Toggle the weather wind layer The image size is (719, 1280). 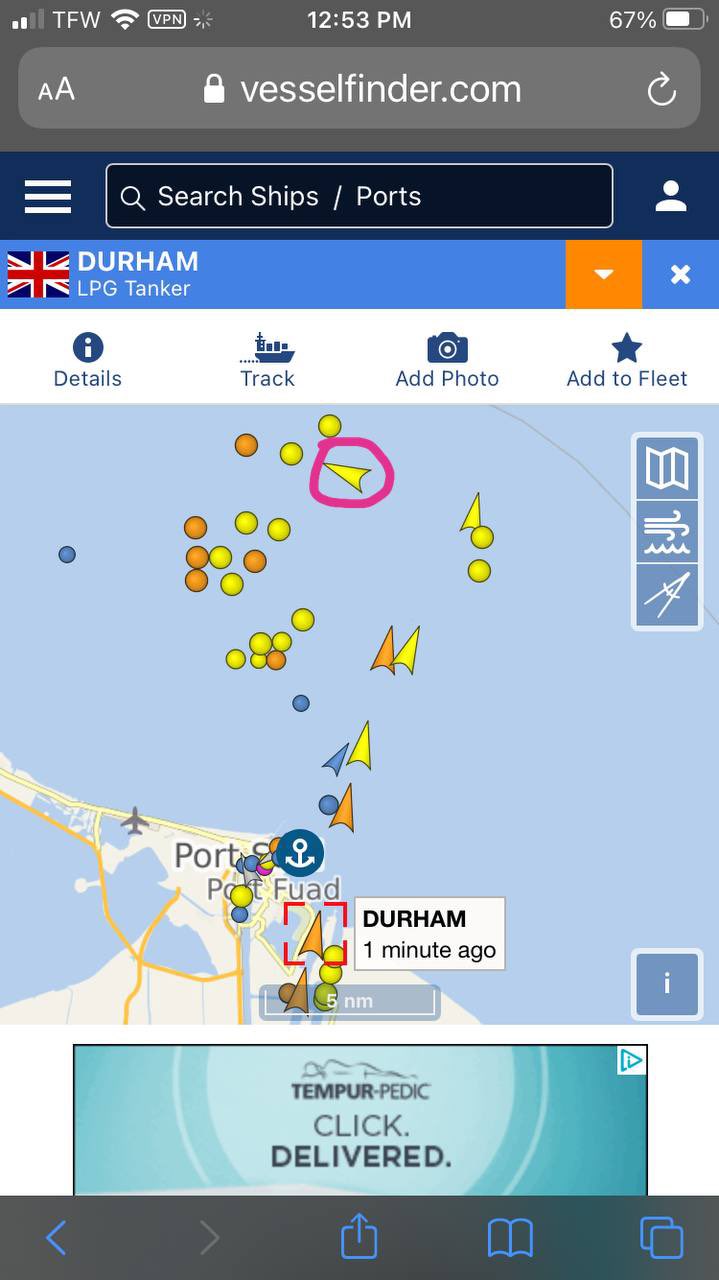click(667, 532)
